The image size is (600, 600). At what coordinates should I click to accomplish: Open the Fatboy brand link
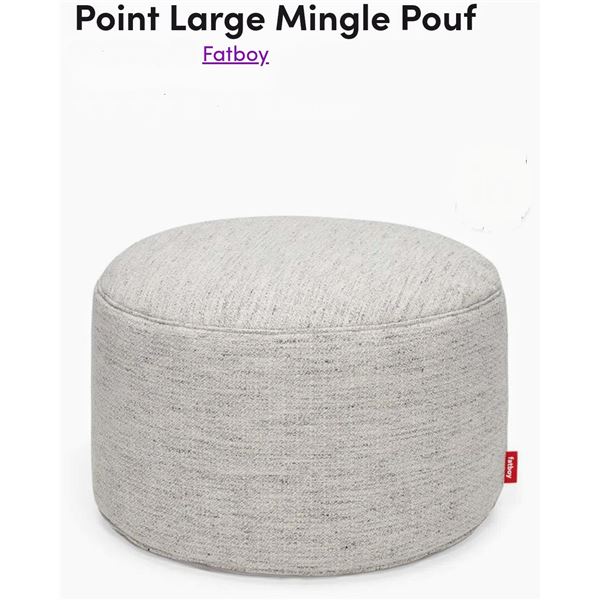click(235, 54)
